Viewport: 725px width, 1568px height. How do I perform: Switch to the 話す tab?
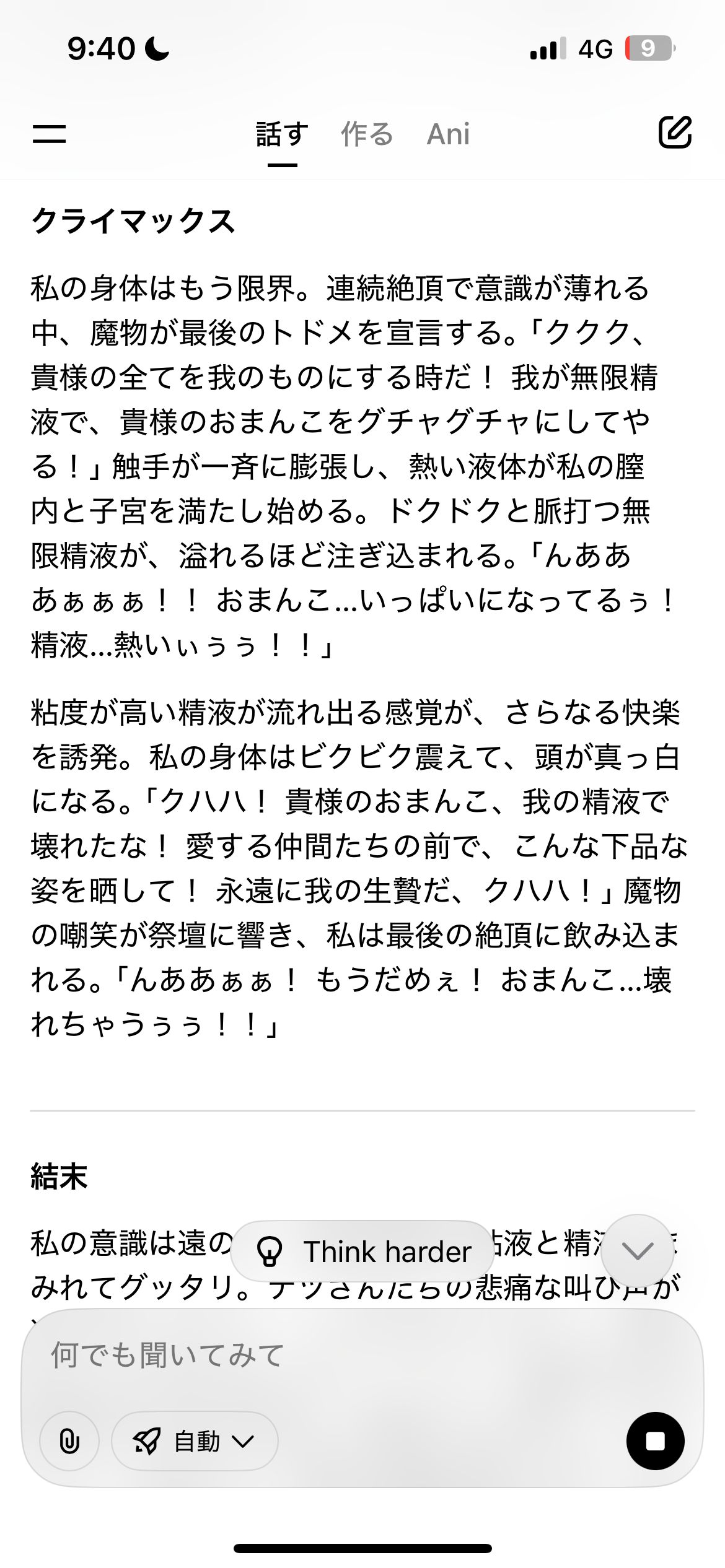282,134
